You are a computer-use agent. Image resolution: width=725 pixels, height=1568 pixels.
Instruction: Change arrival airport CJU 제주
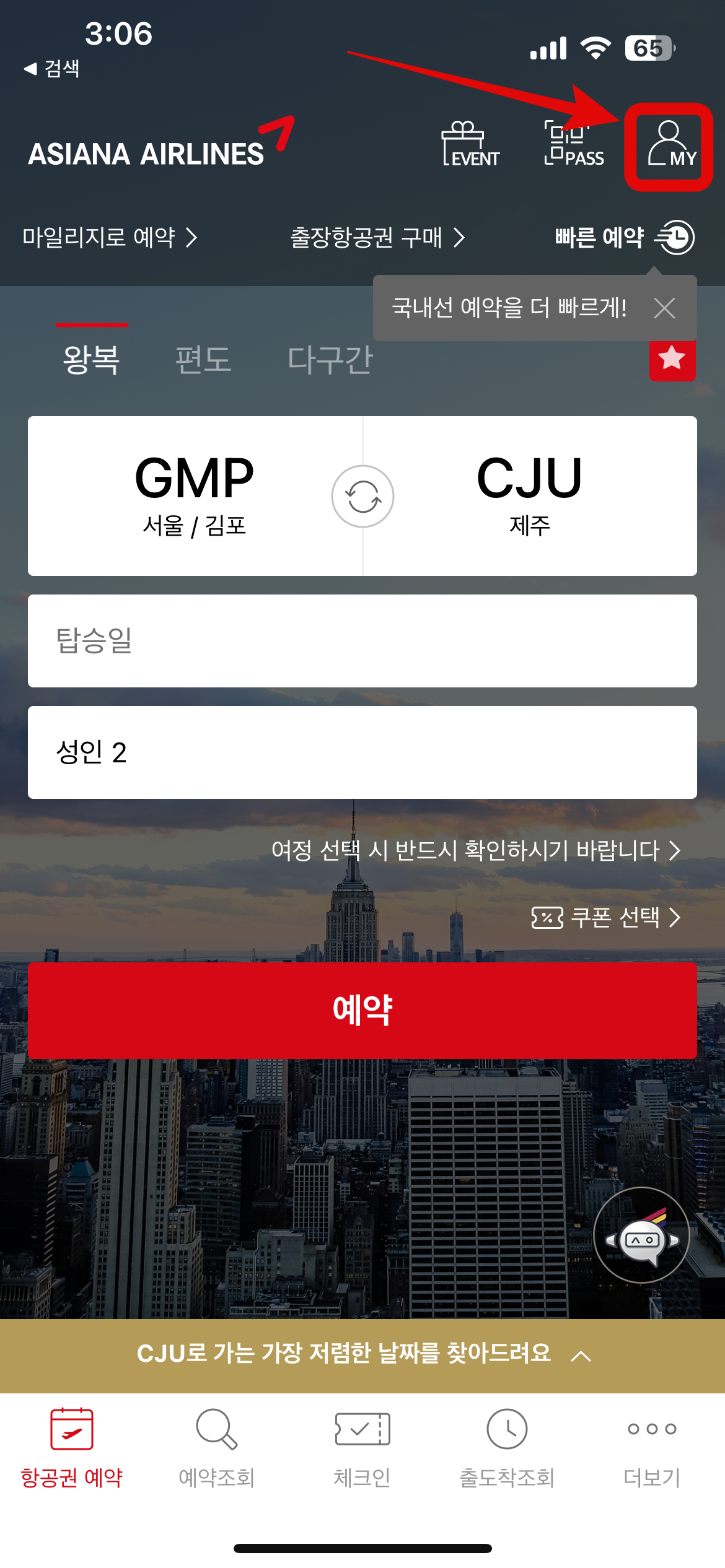[x=530, y=495]
